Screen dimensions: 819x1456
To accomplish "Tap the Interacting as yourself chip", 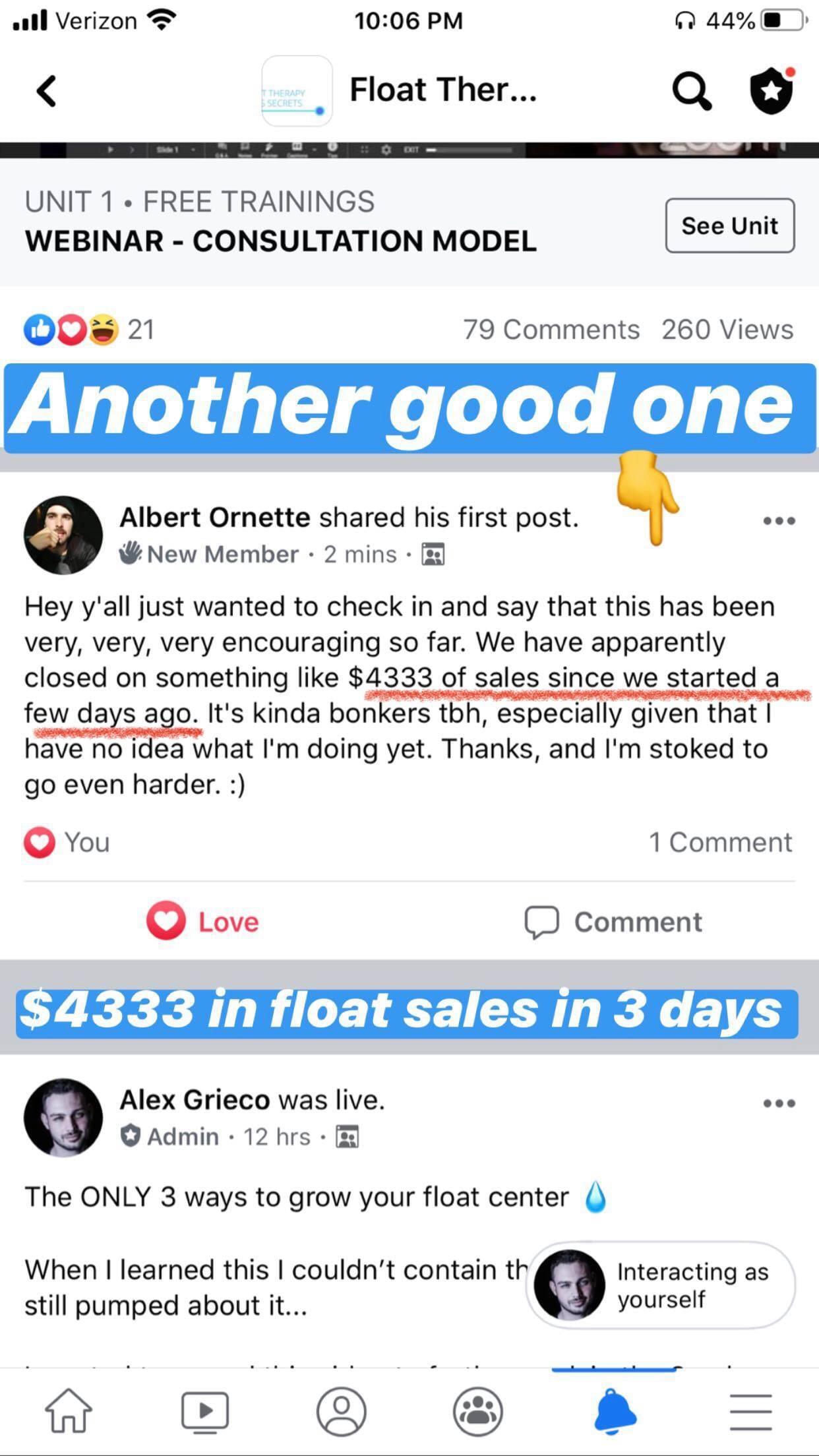I will click(661, 1285).
